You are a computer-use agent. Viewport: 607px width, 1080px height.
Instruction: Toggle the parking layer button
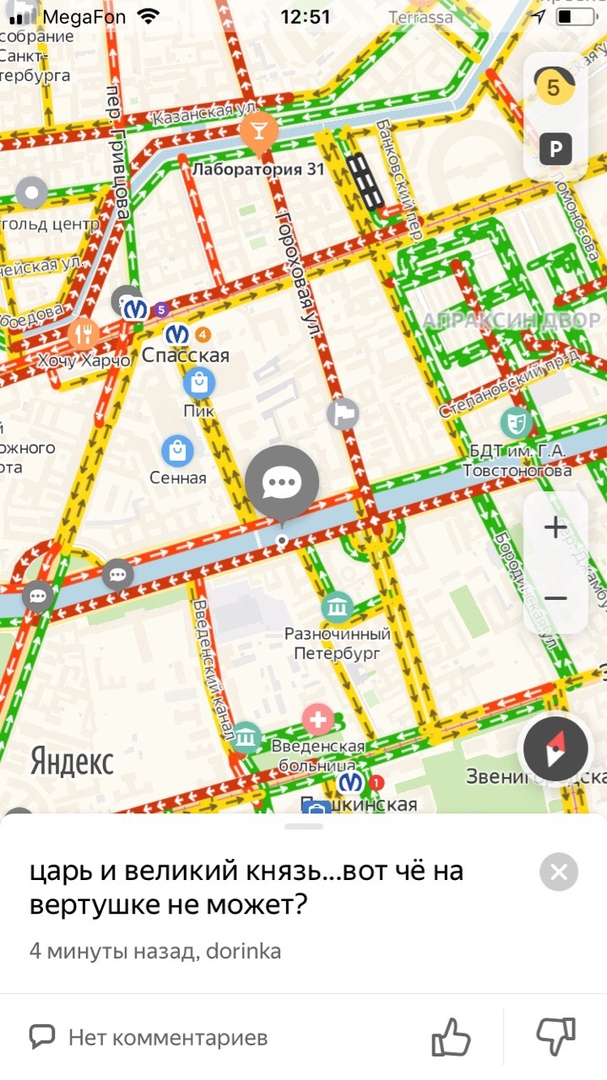click(x=555, y=150)
